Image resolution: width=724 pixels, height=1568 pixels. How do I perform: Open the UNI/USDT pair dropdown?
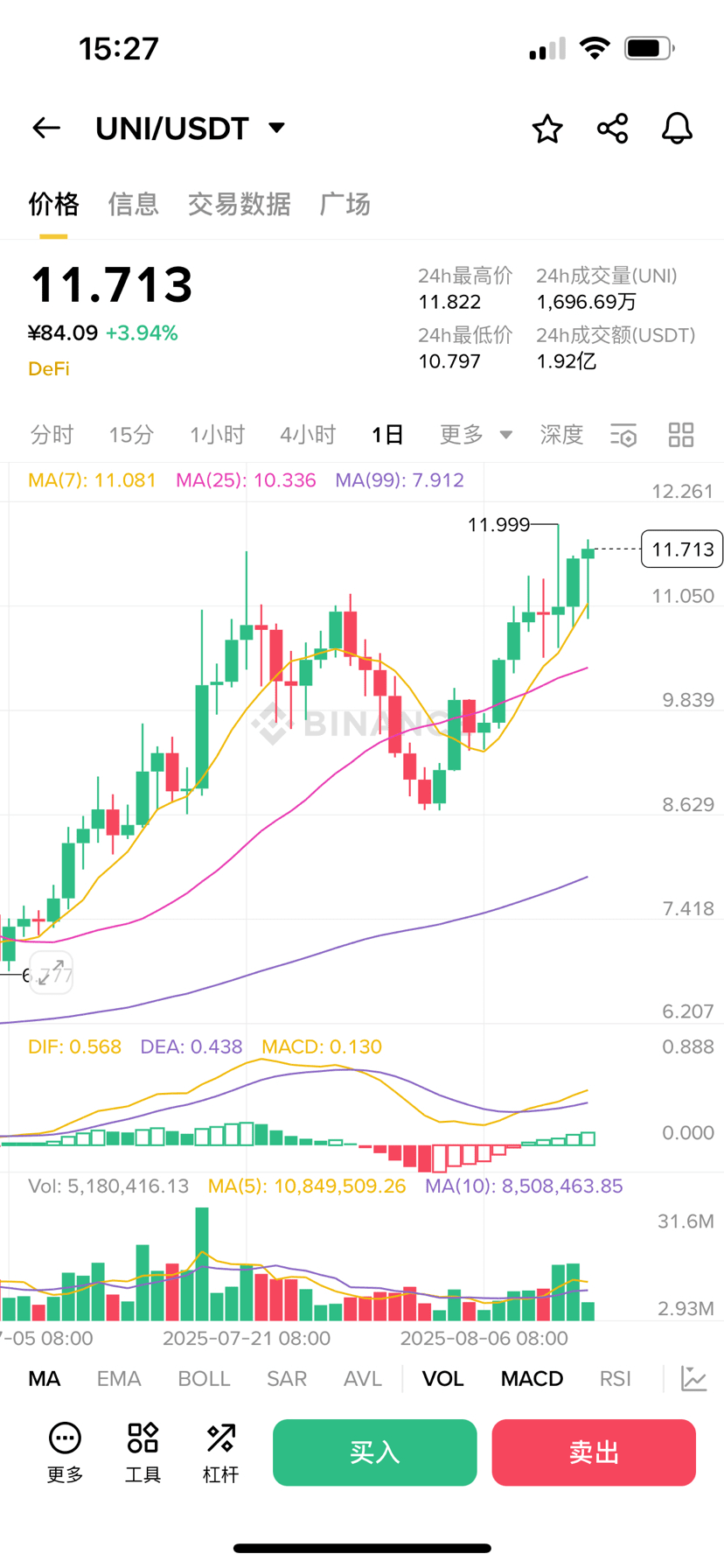tap(191, 129)
